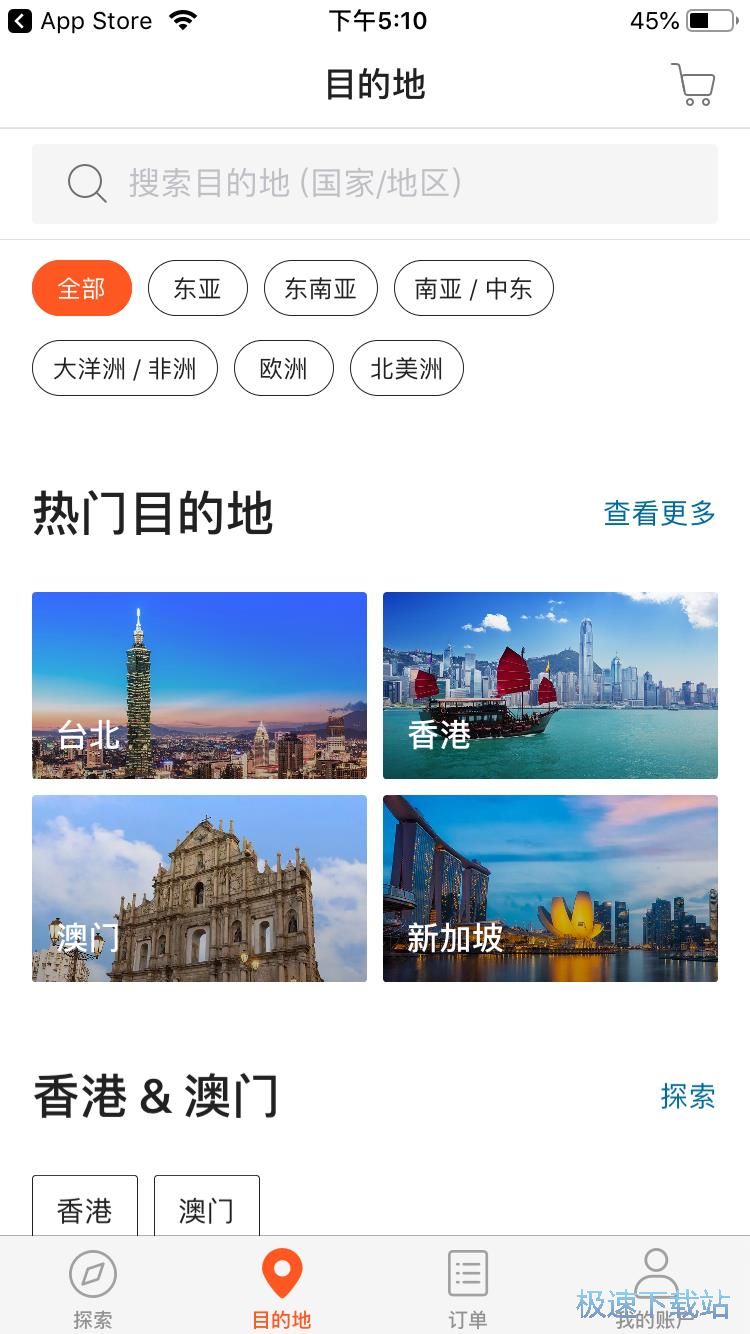Choose the 大洋洲 / 非洲 region chip
The width and height of the screenshot is (750, 1334).
pos(125,368)
